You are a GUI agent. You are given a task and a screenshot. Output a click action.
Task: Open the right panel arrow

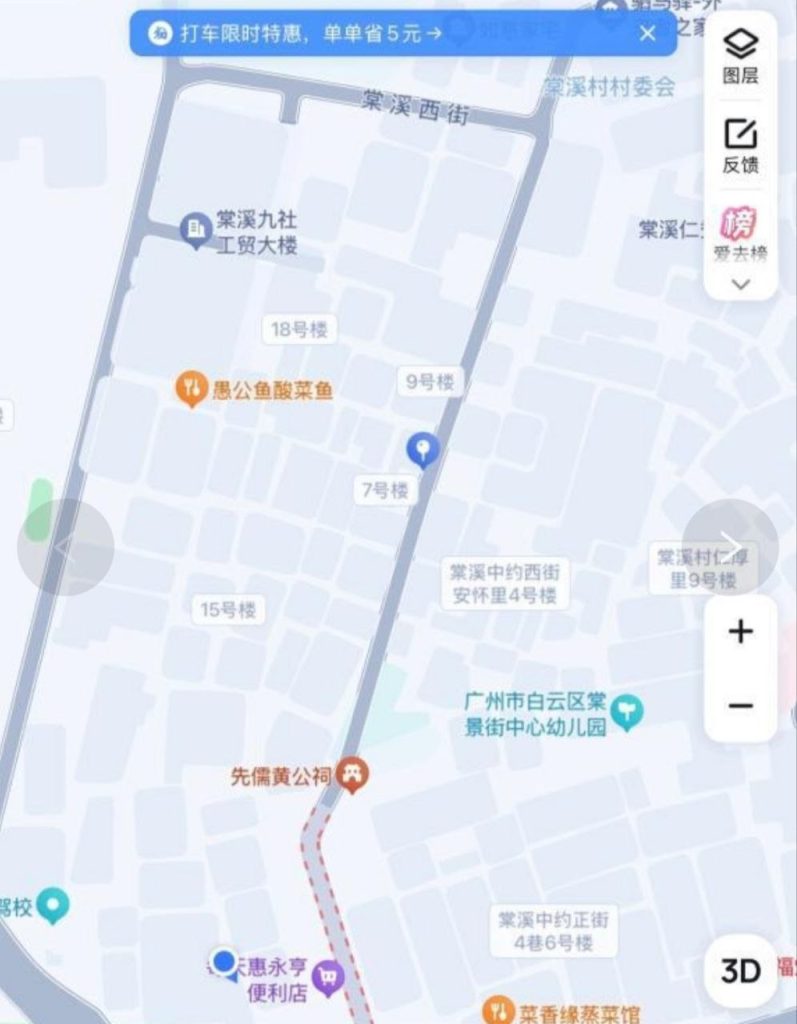[733, 546]
